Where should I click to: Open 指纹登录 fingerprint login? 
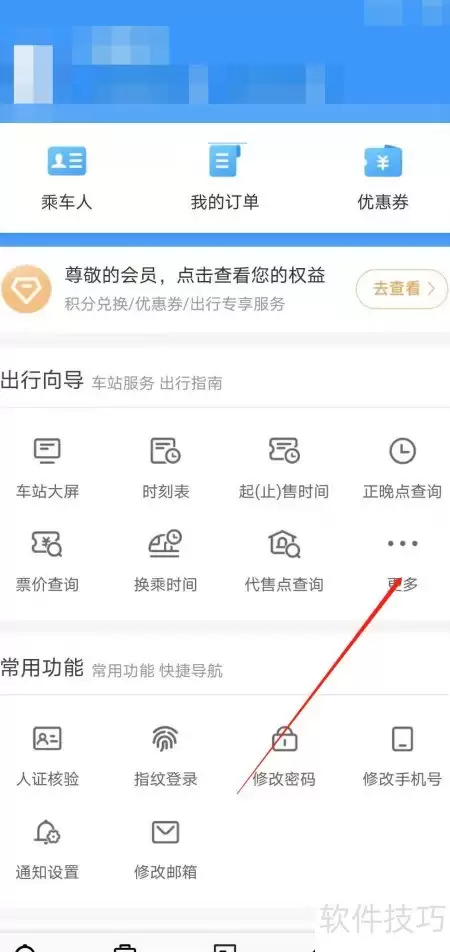click(166, 756)
